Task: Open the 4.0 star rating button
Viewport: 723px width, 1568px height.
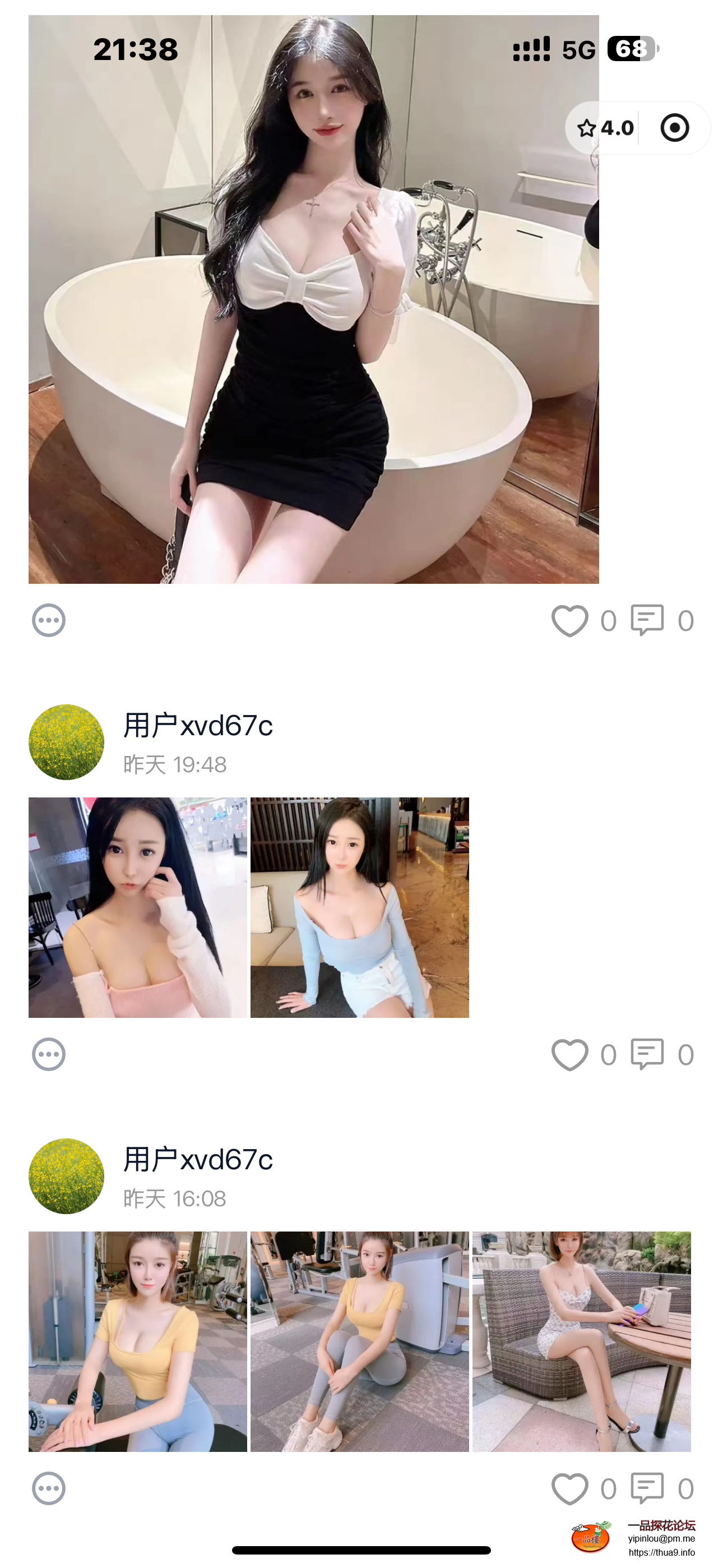Action: point(605,128)
